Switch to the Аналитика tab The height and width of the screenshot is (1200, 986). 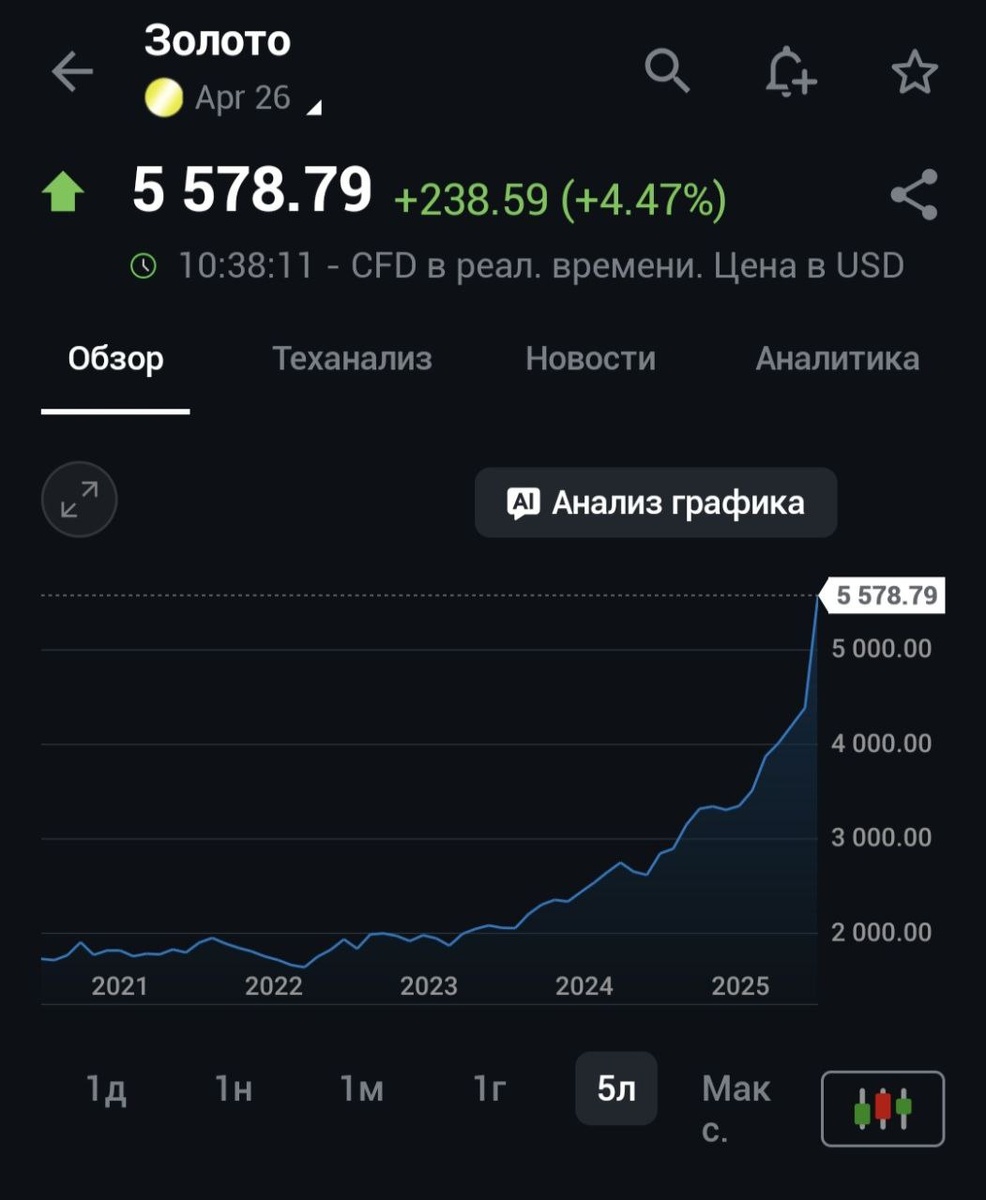point(837,359)
